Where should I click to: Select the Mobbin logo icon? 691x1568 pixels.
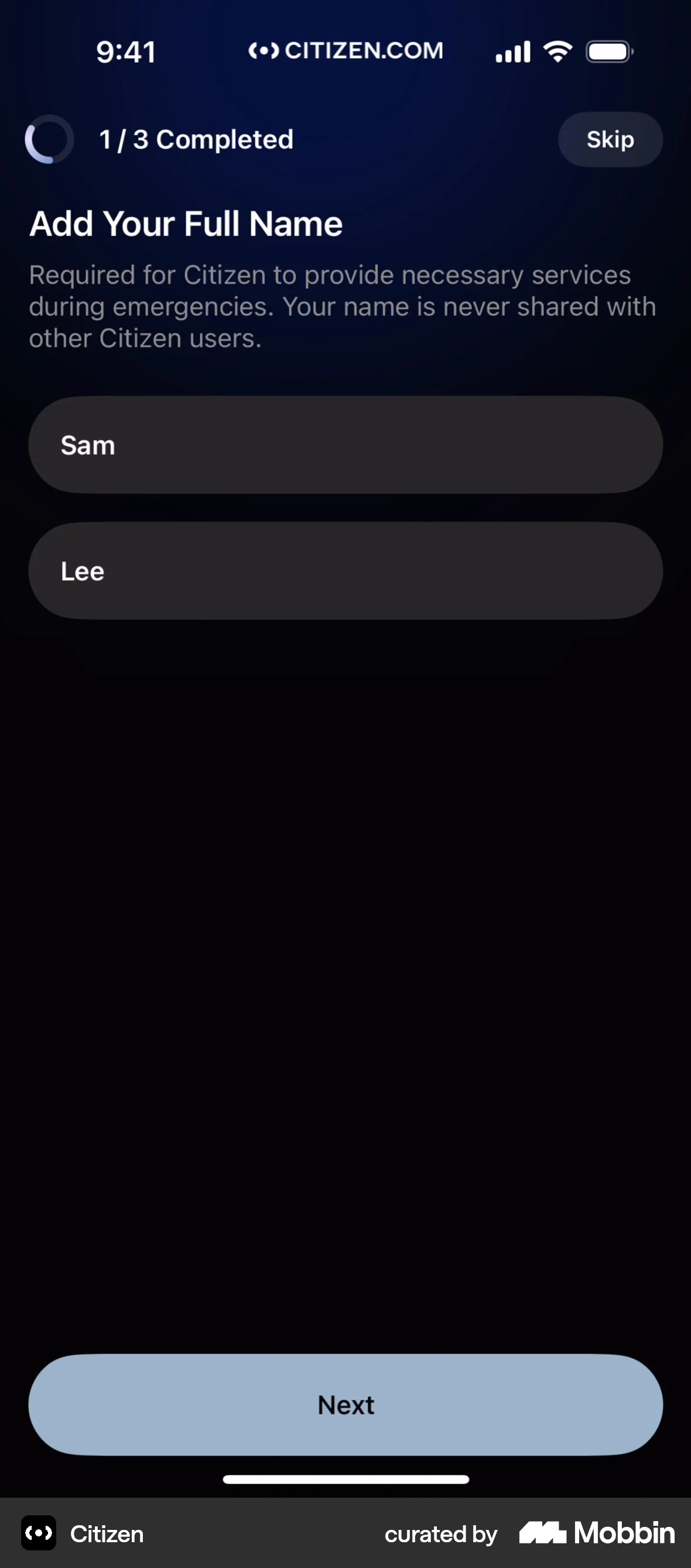coord(544,1533)
